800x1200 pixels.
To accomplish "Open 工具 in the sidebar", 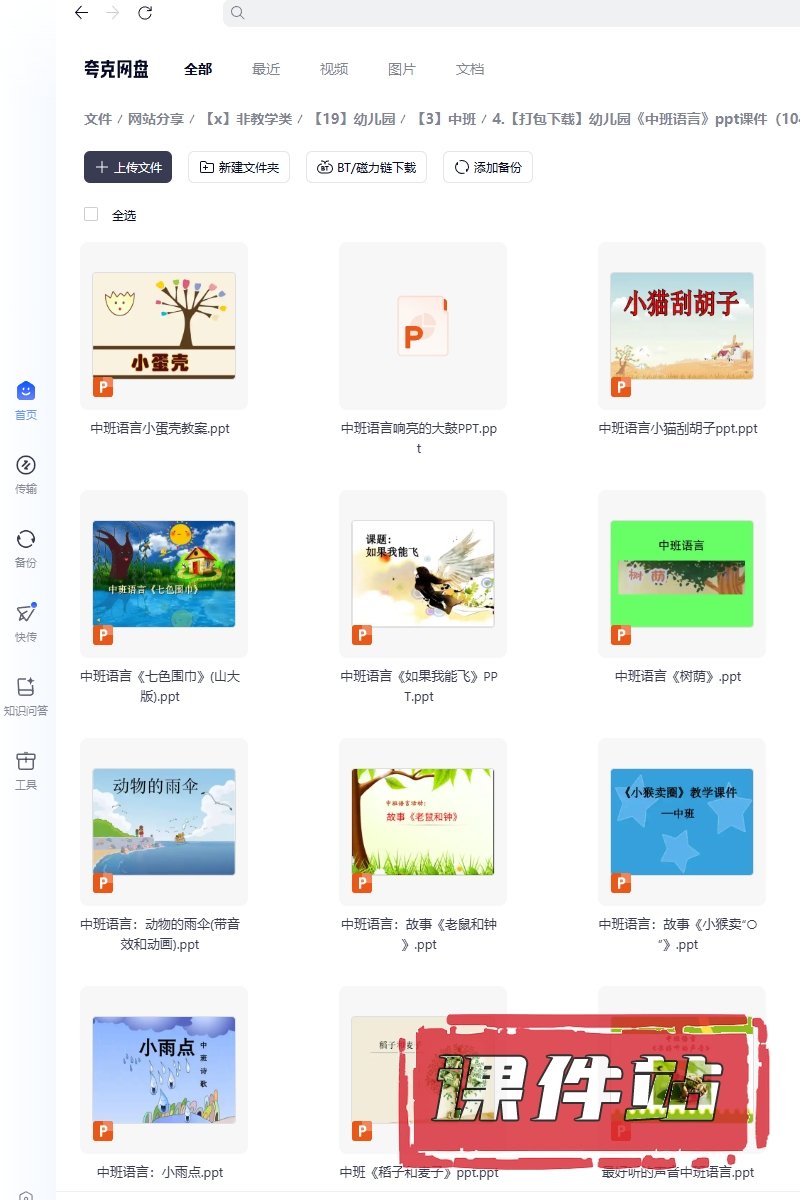I will (26, 770).
